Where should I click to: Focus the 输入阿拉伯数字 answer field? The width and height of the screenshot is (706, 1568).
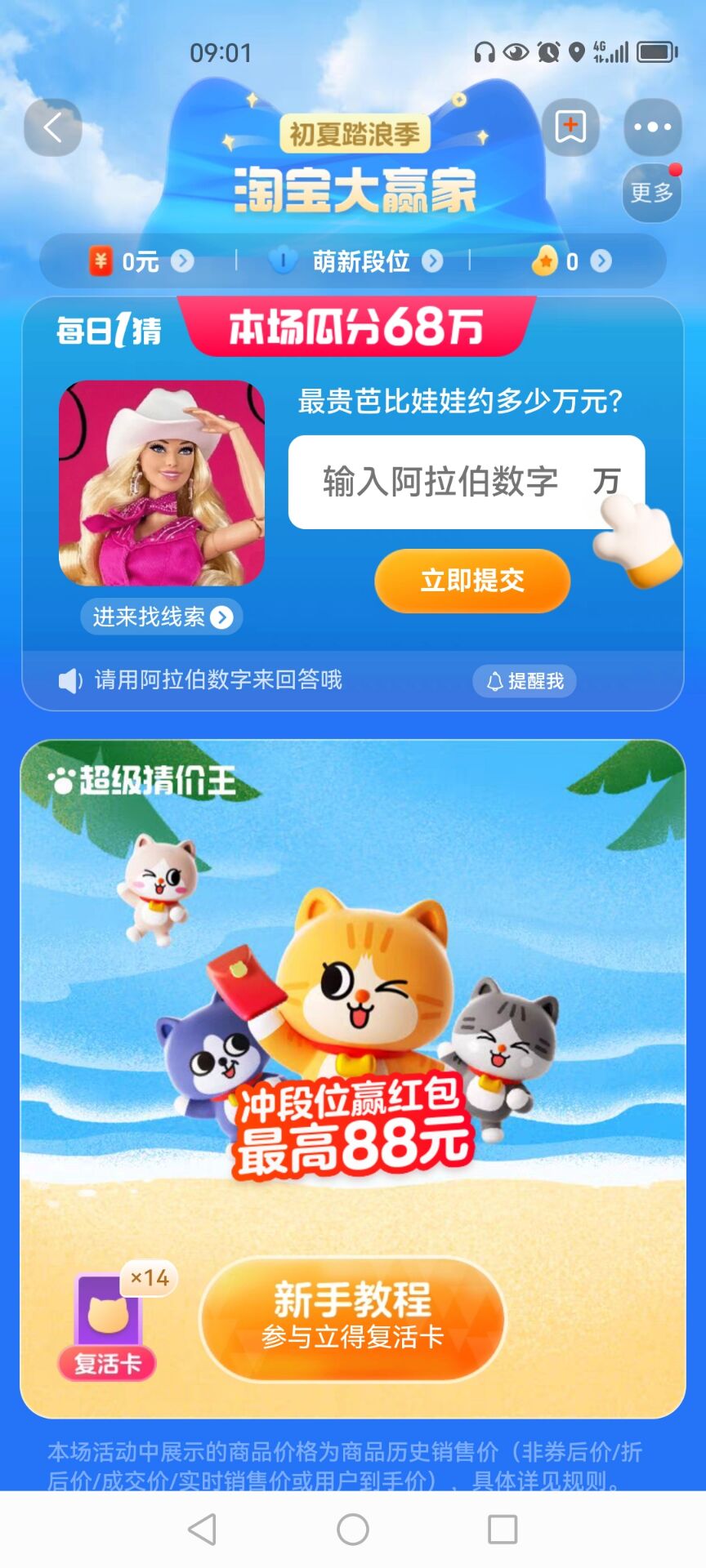pos(441,482)
